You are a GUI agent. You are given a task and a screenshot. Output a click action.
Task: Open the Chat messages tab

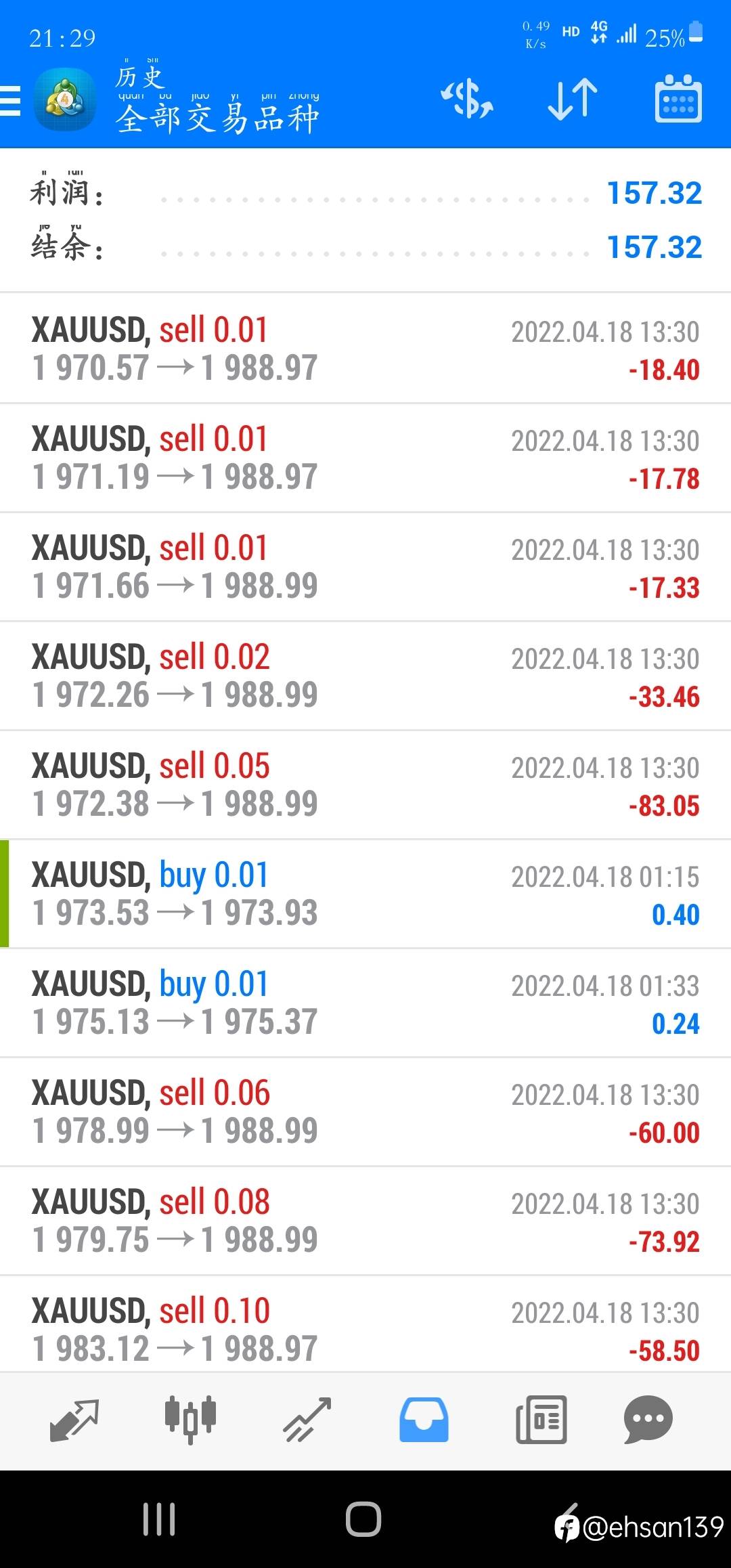click(x=648, y=1419)
